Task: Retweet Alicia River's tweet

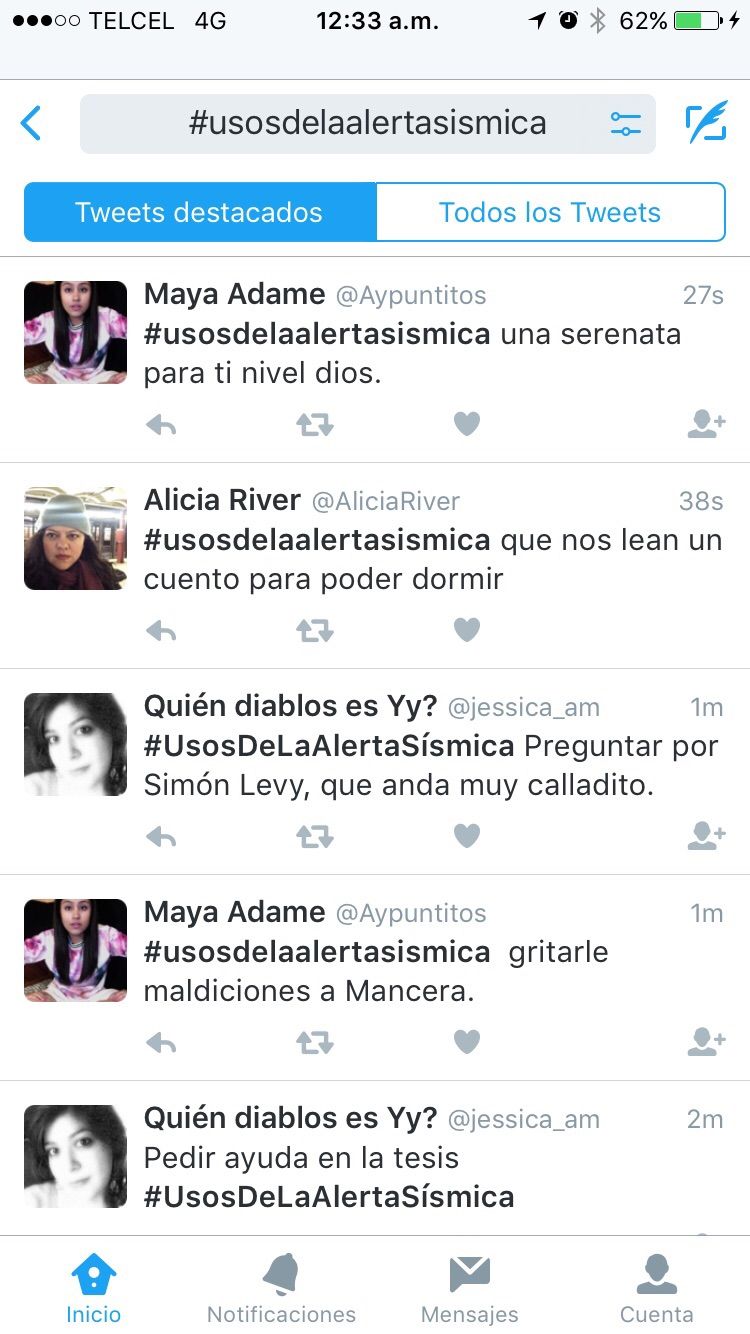Action: click(314, 631)
